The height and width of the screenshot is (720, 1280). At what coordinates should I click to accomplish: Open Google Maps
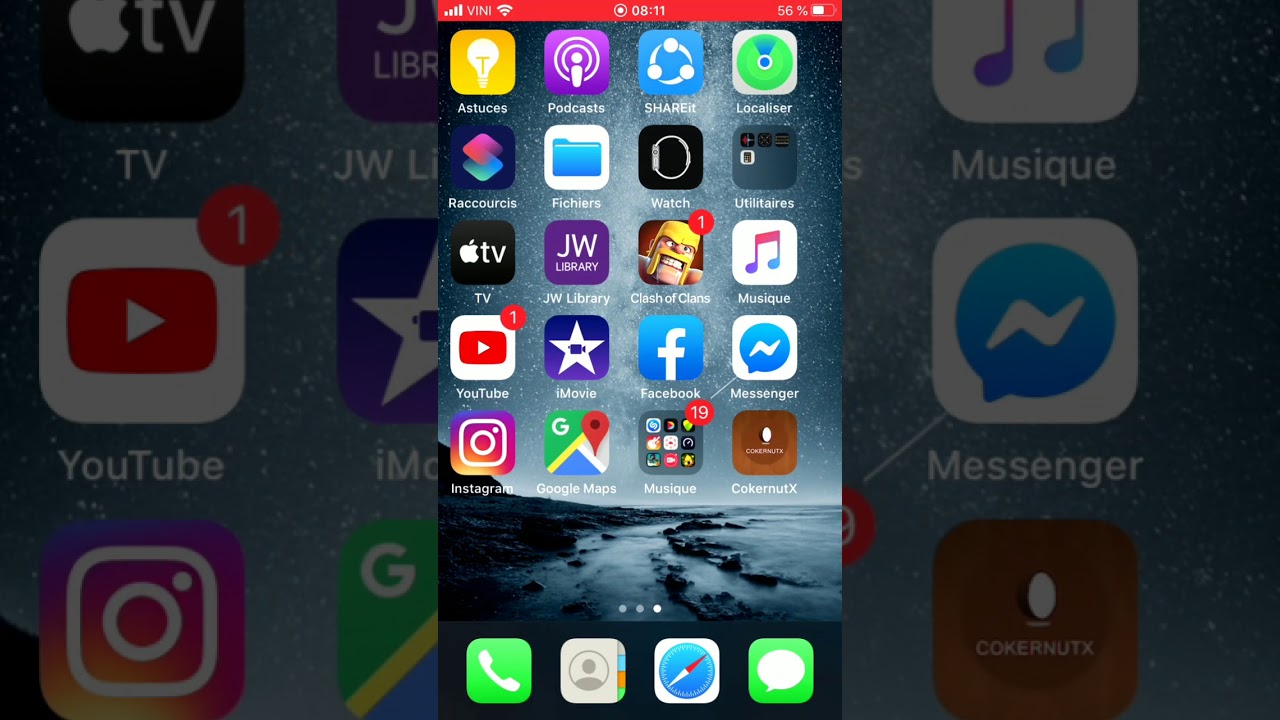[x=577, y=443]
